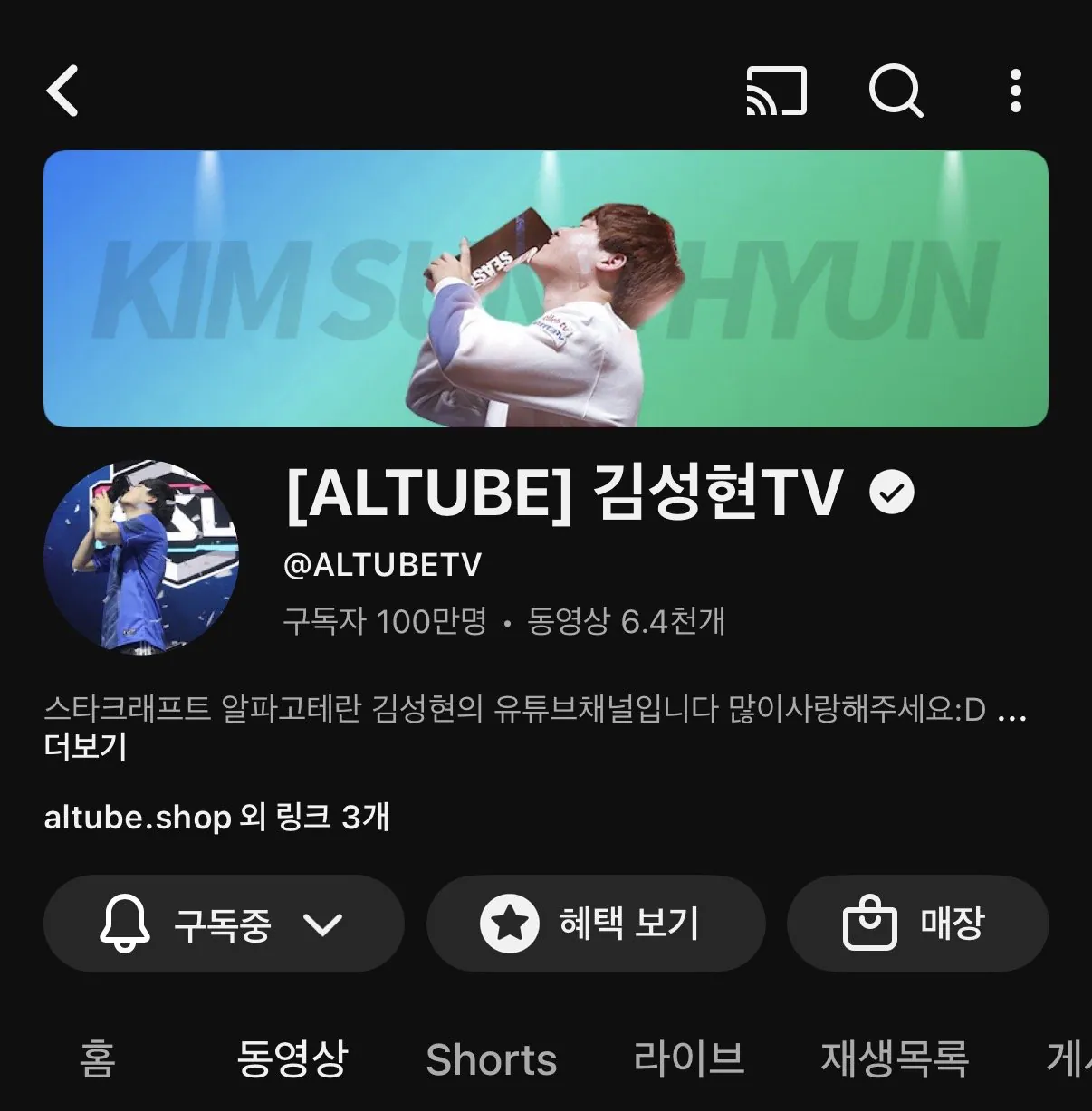Go back to the previous screen
The width and height of the screenshot is (1092, 1111).
62,91
